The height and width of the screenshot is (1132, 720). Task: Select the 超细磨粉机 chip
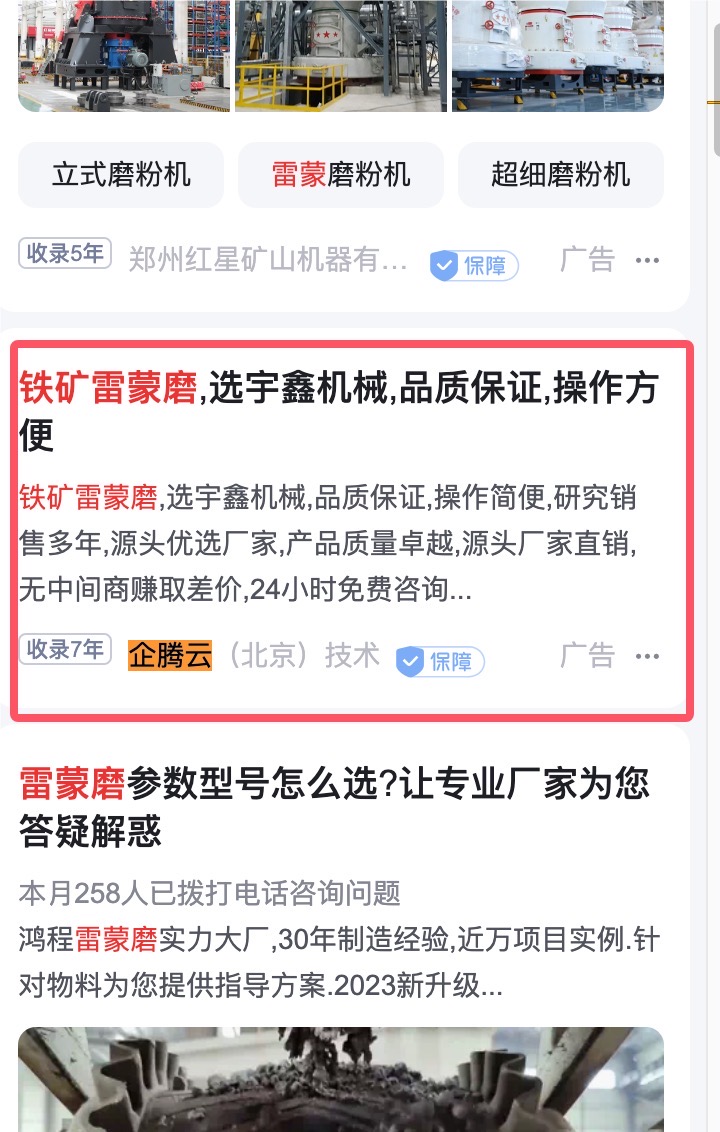pyautogui.click(x=560, y=175)
